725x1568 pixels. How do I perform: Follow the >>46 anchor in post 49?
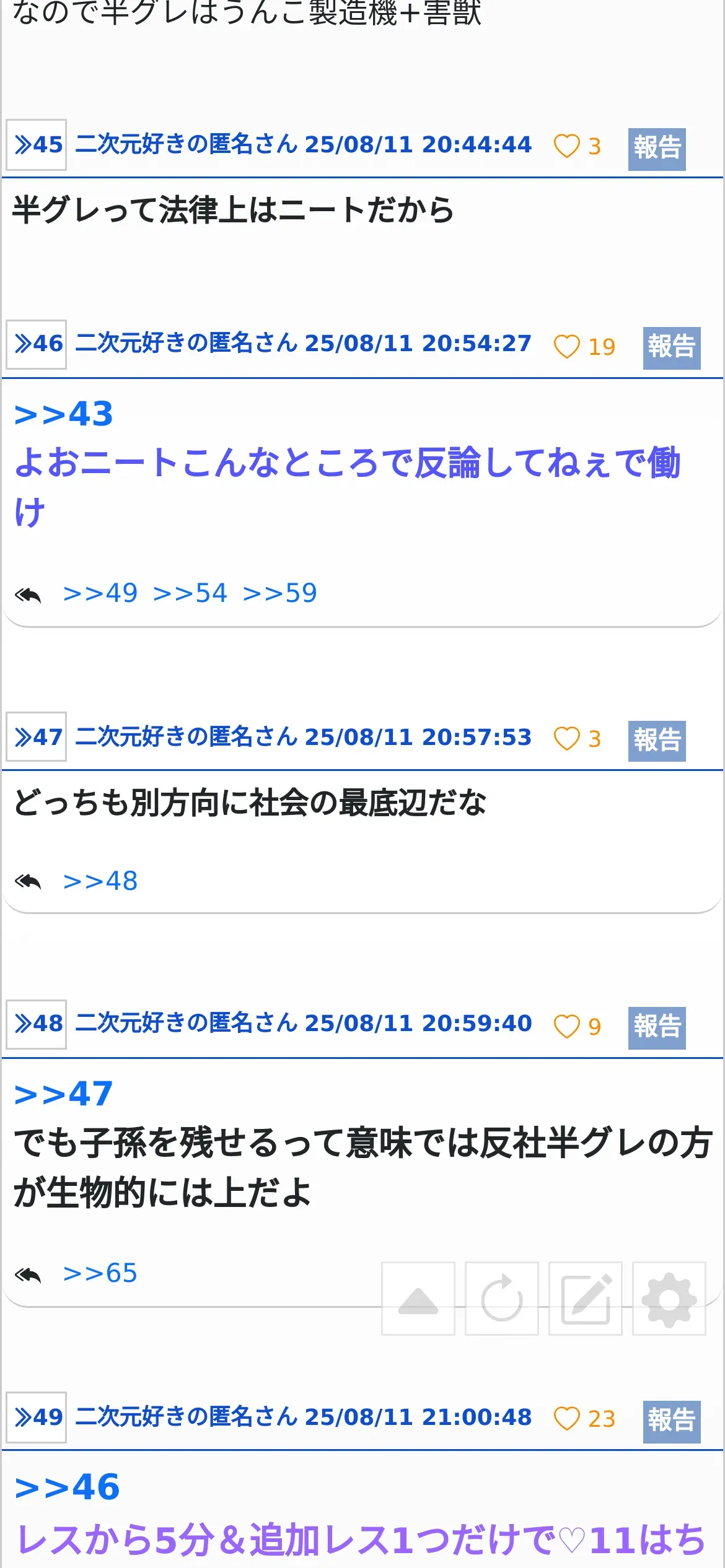(x=67, y=1487)
